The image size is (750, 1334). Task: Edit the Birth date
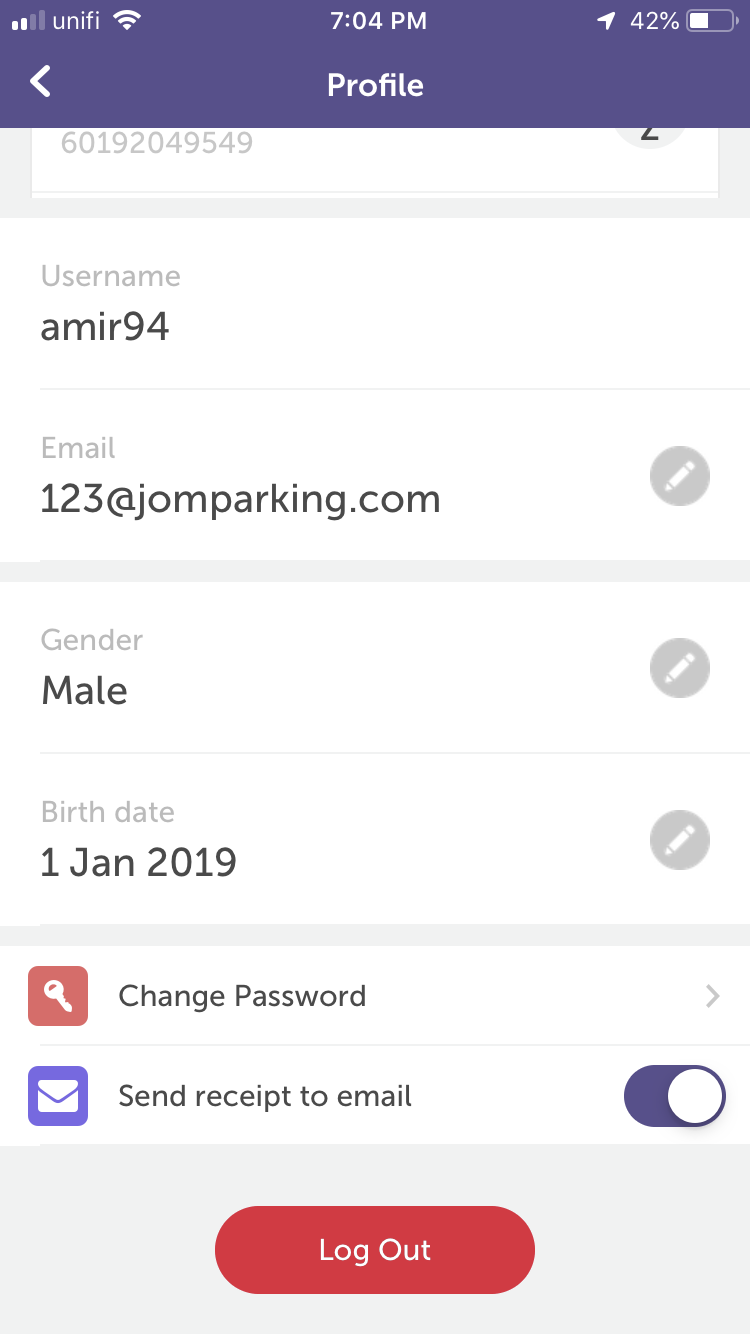(x=680, y=840)
